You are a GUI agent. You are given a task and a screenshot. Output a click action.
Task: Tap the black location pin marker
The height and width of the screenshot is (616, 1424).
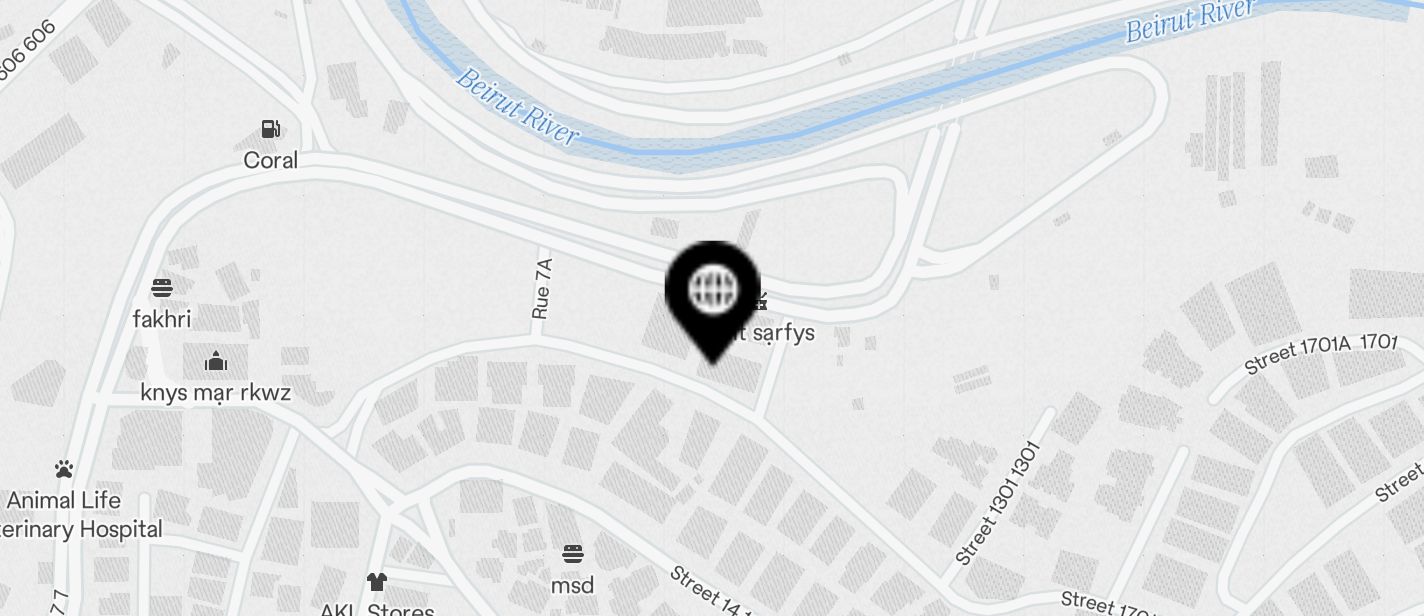point(713,294)
